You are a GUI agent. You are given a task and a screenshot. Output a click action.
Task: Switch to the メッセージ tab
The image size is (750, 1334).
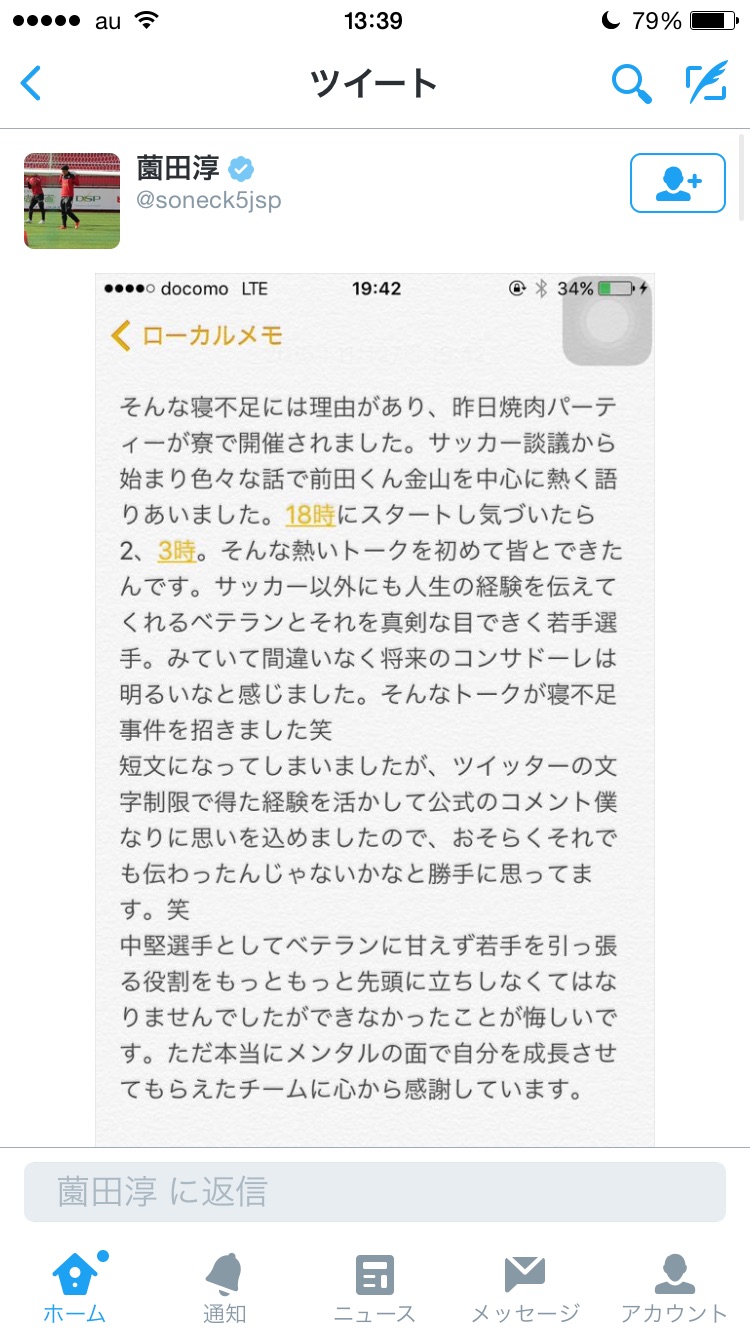525,1289
